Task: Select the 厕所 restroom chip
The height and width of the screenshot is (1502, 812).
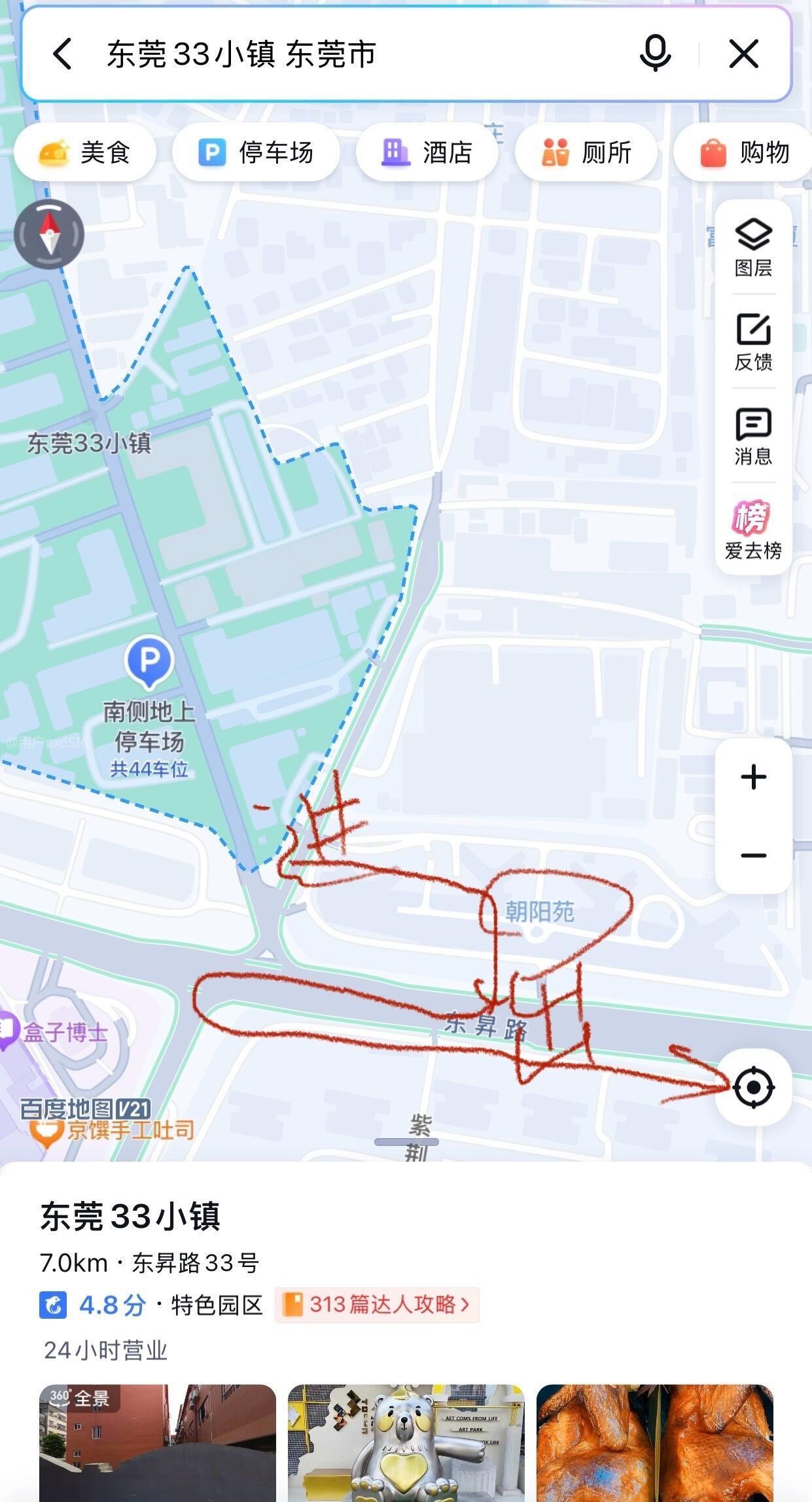Action: (586, 152)
